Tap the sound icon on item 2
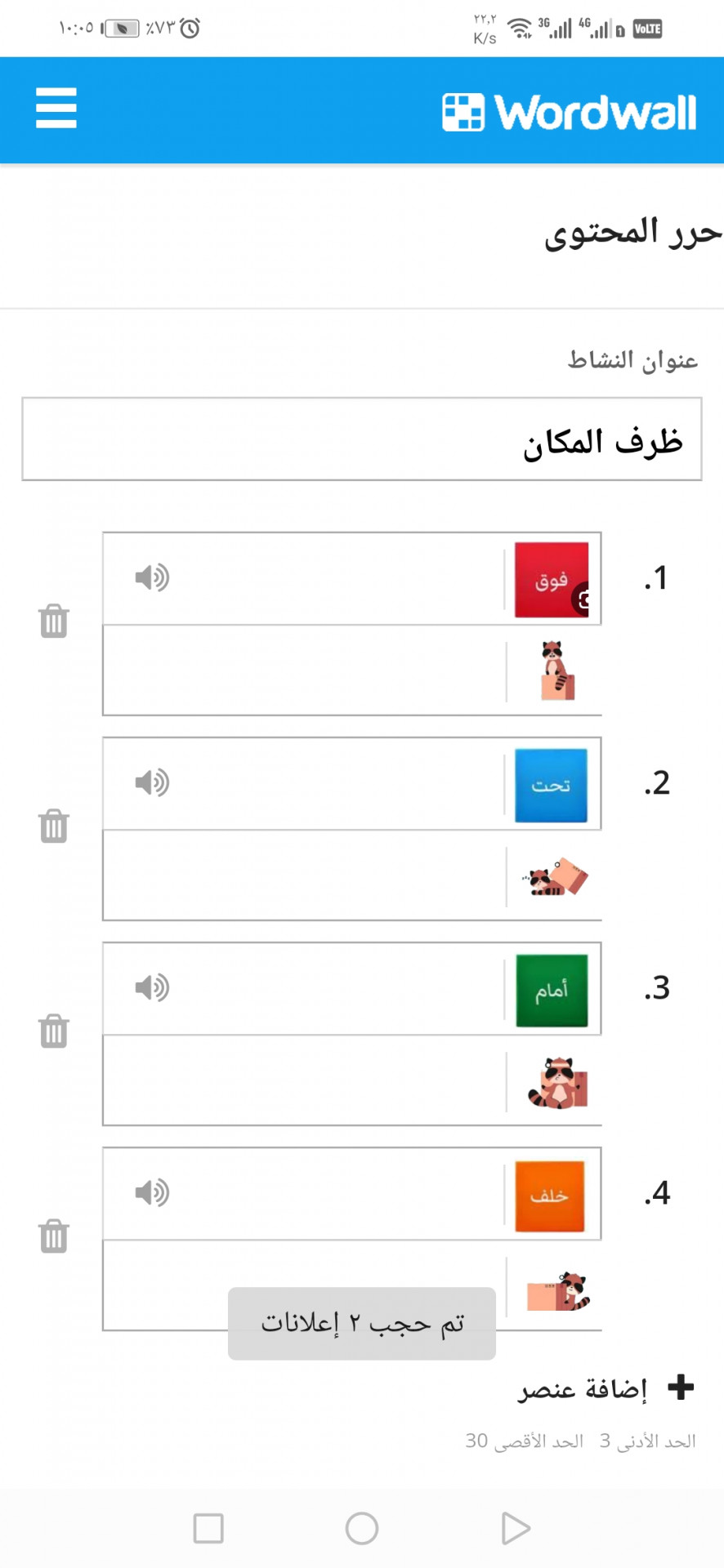The width and height of the screenshot is (724, 1568). (x=152, y=782)
